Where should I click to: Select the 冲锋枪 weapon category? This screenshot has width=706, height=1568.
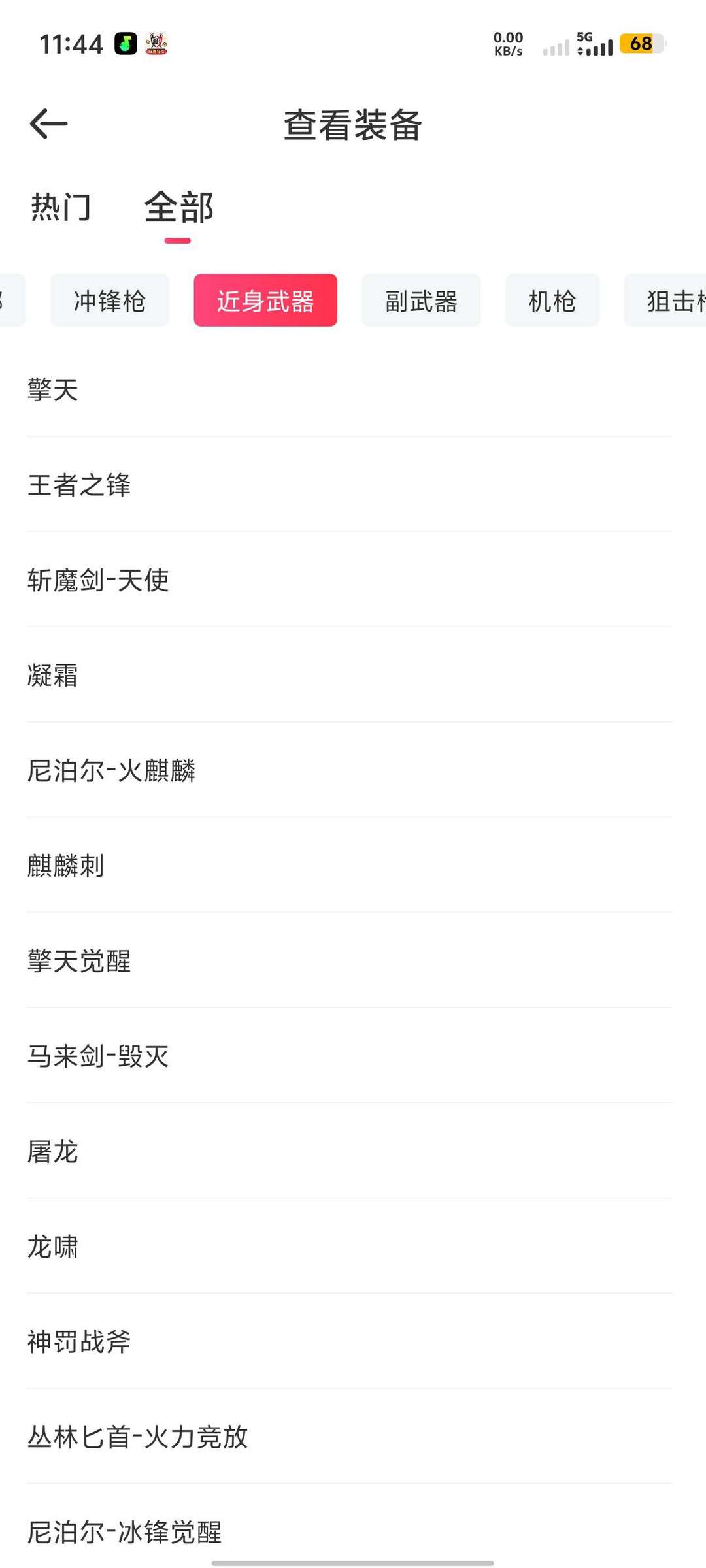[x=109, y=301]
